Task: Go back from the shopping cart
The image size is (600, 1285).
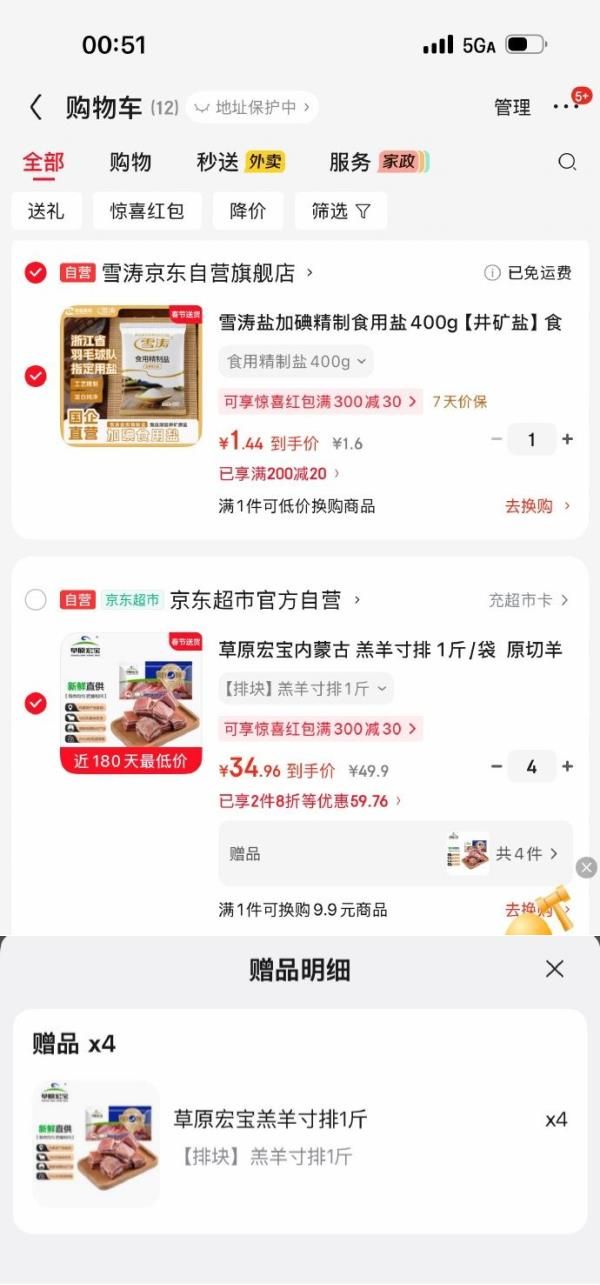Action: pyautogui.click(x=36, y=107)
